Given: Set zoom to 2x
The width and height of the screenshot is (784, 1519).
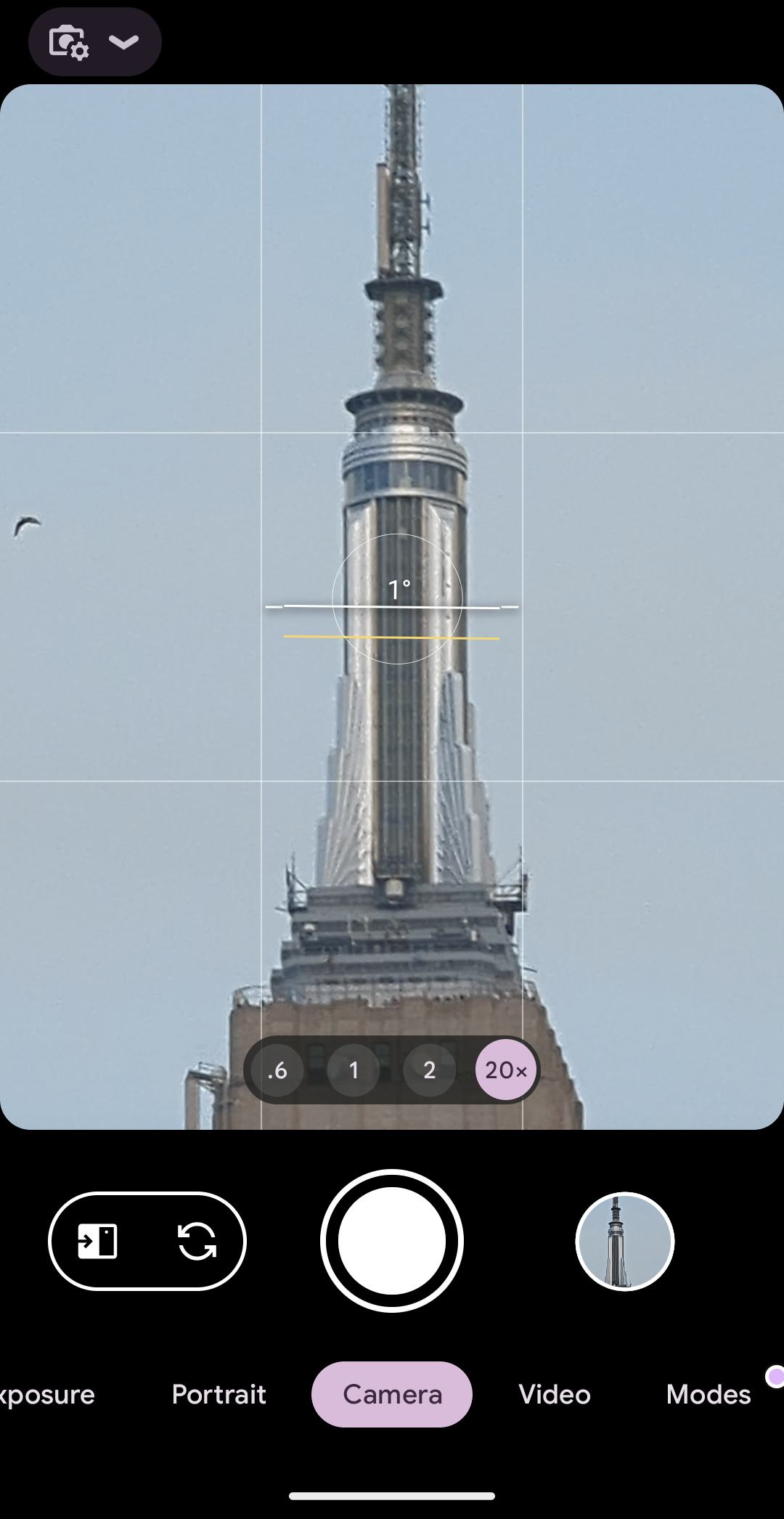Looking at the screenshot, I should pyautogui.click(x=429, y=1070).
